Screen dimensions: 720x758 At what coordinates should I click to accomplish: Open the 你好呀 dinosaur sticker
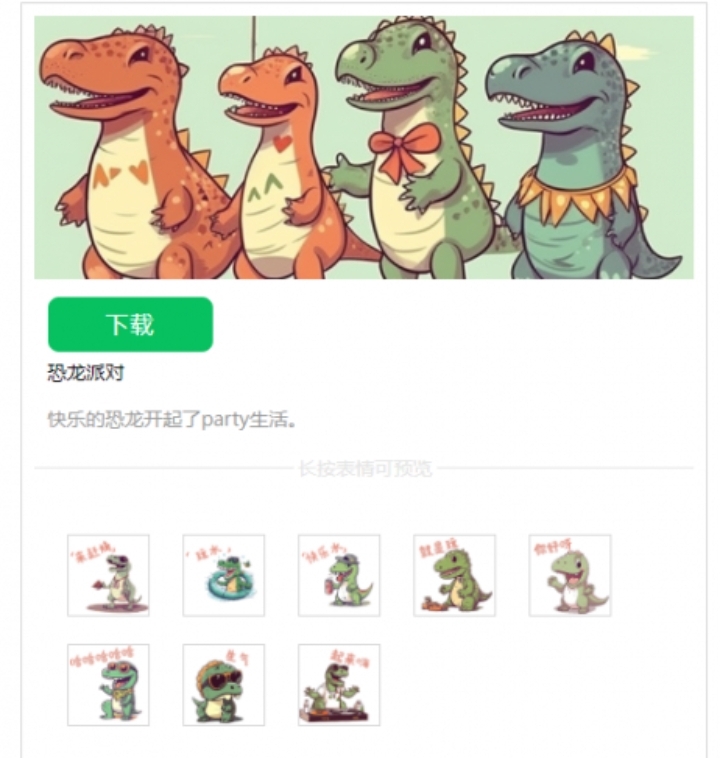point(569,575)
